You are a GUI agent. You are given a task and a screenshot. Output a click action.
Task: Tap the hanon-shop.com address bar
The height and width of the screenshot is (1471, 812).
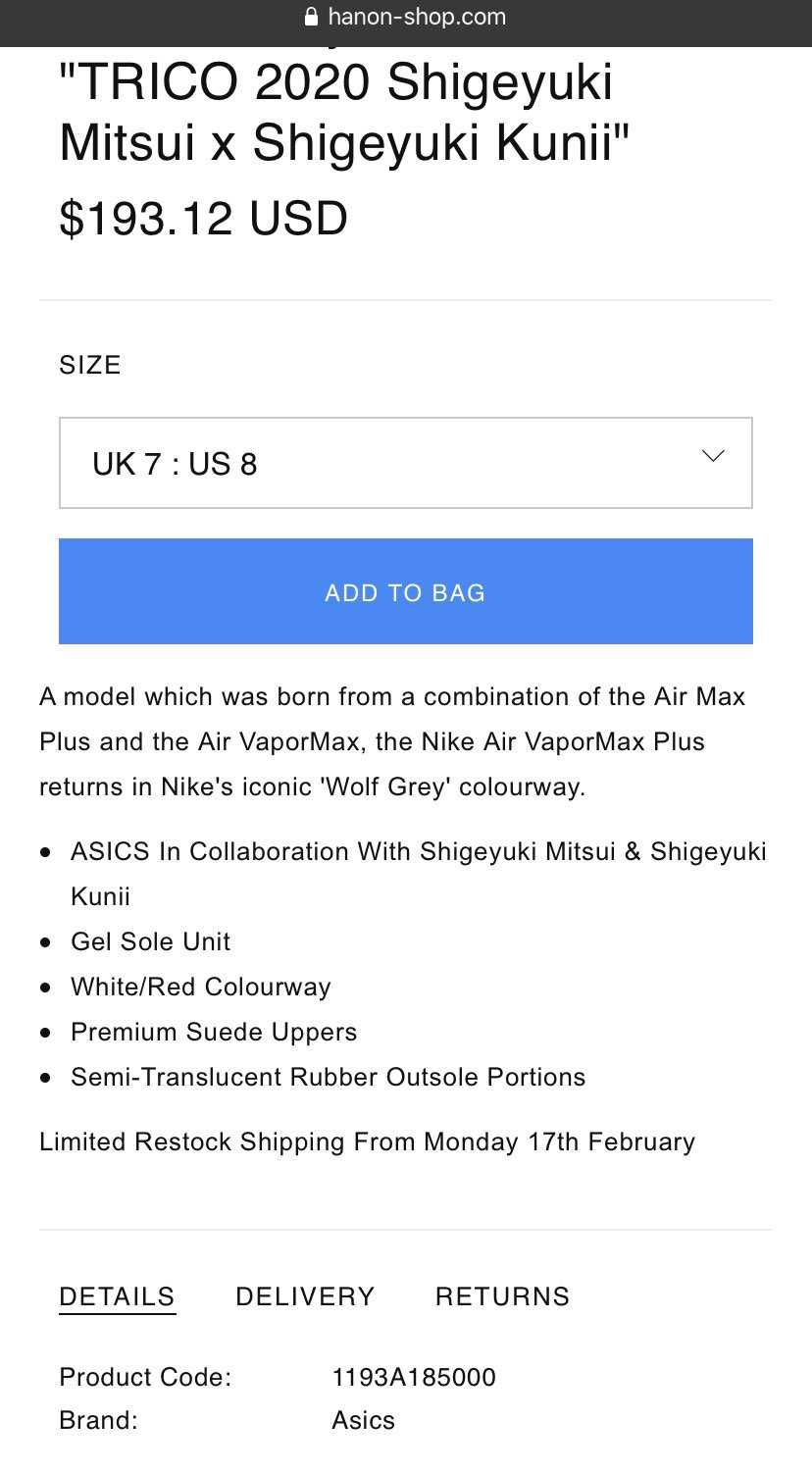(x=405, y=17)
